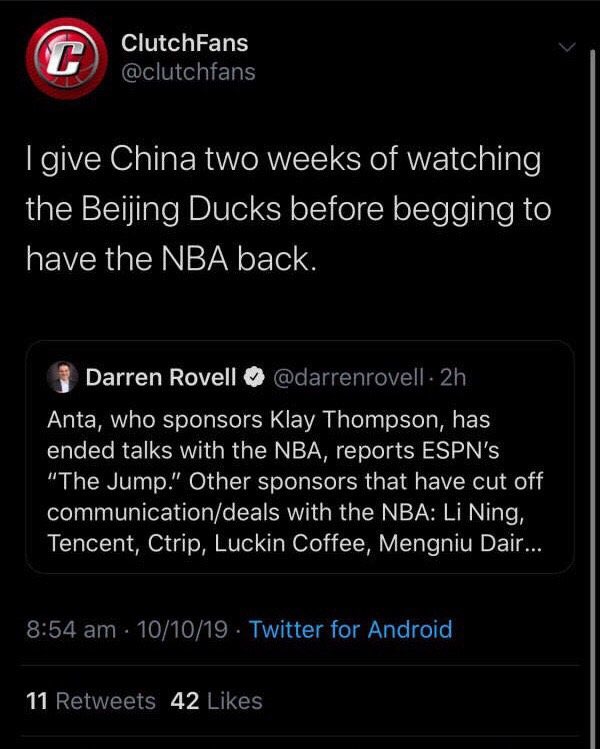600x749 pixels.
Task: Open the ClutchFans profile picture
Action: [x=64, y=58]
